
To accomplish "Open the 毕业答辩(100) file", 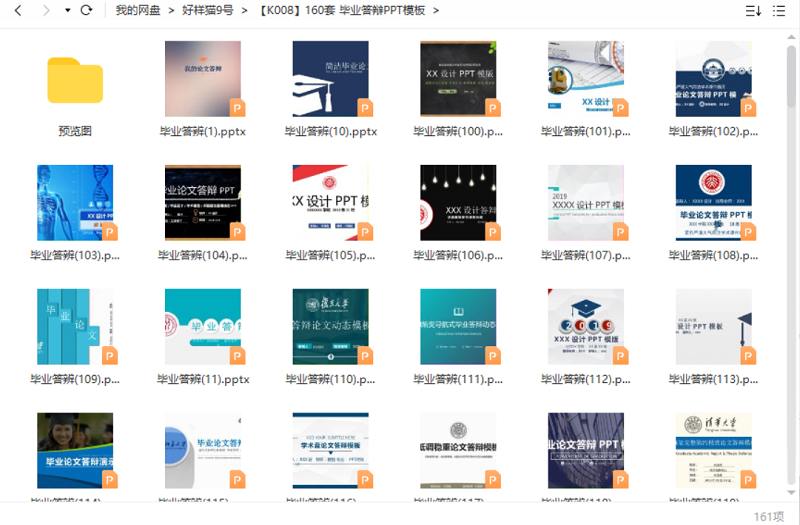I will point(458,80).
